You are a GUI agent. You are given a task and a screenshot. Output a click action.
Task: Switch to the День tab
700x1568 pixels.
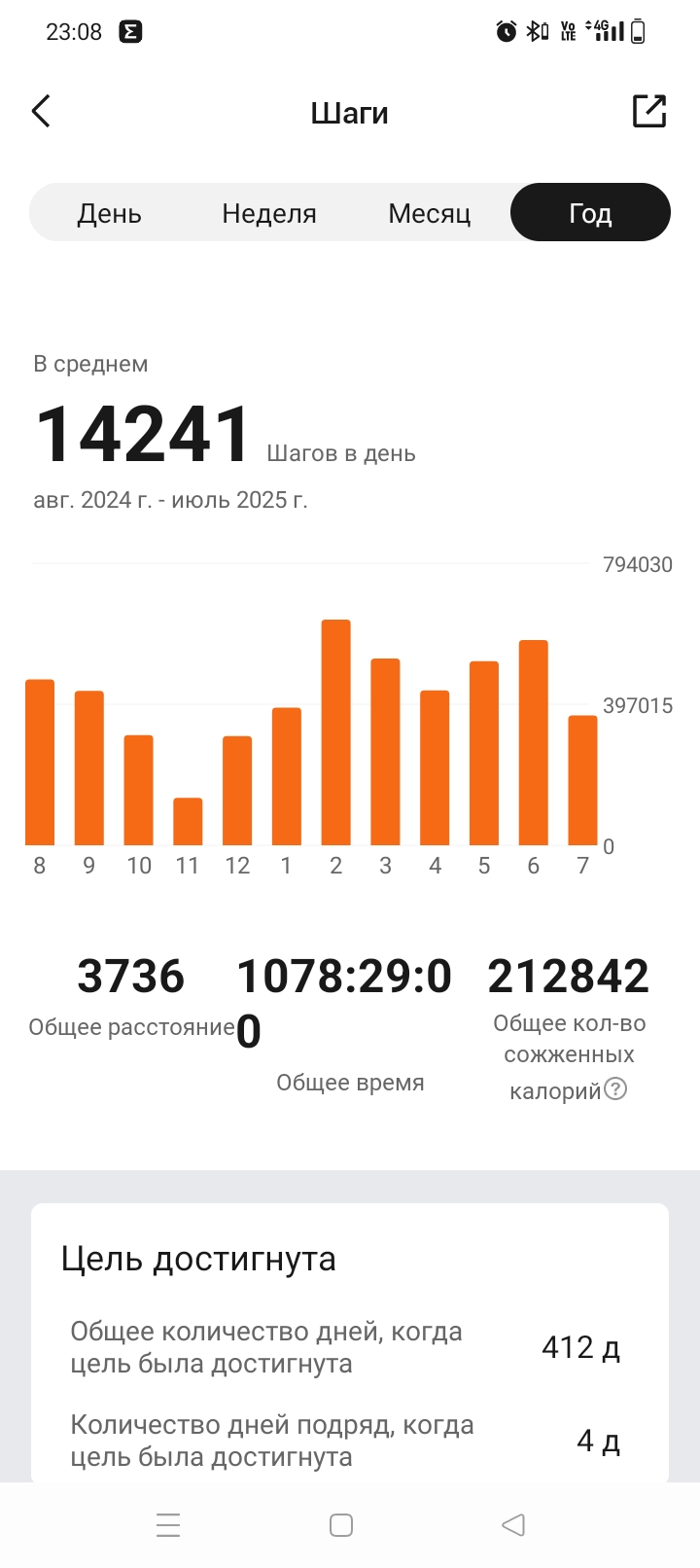click(110, 213)
